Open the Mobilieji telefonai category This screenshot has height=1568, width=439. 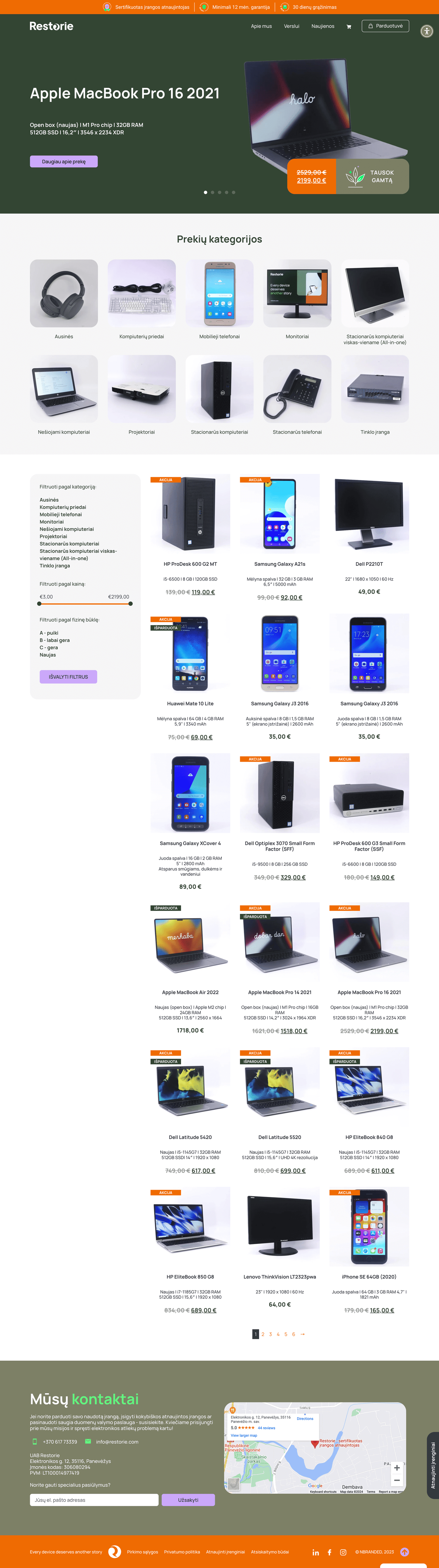coord(219,293)
